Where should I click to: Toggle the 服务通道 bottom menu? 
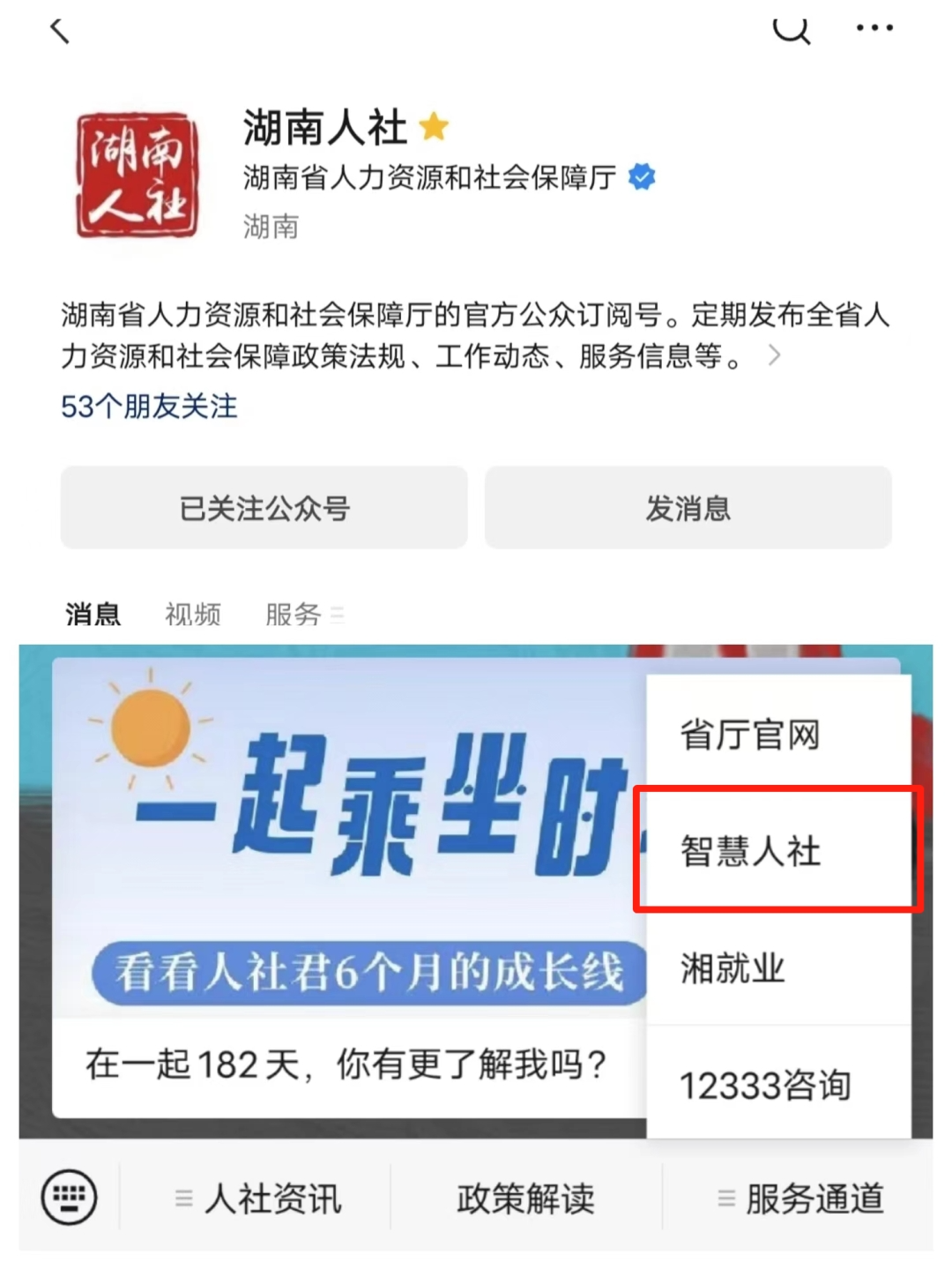[x=800, y=1199]
